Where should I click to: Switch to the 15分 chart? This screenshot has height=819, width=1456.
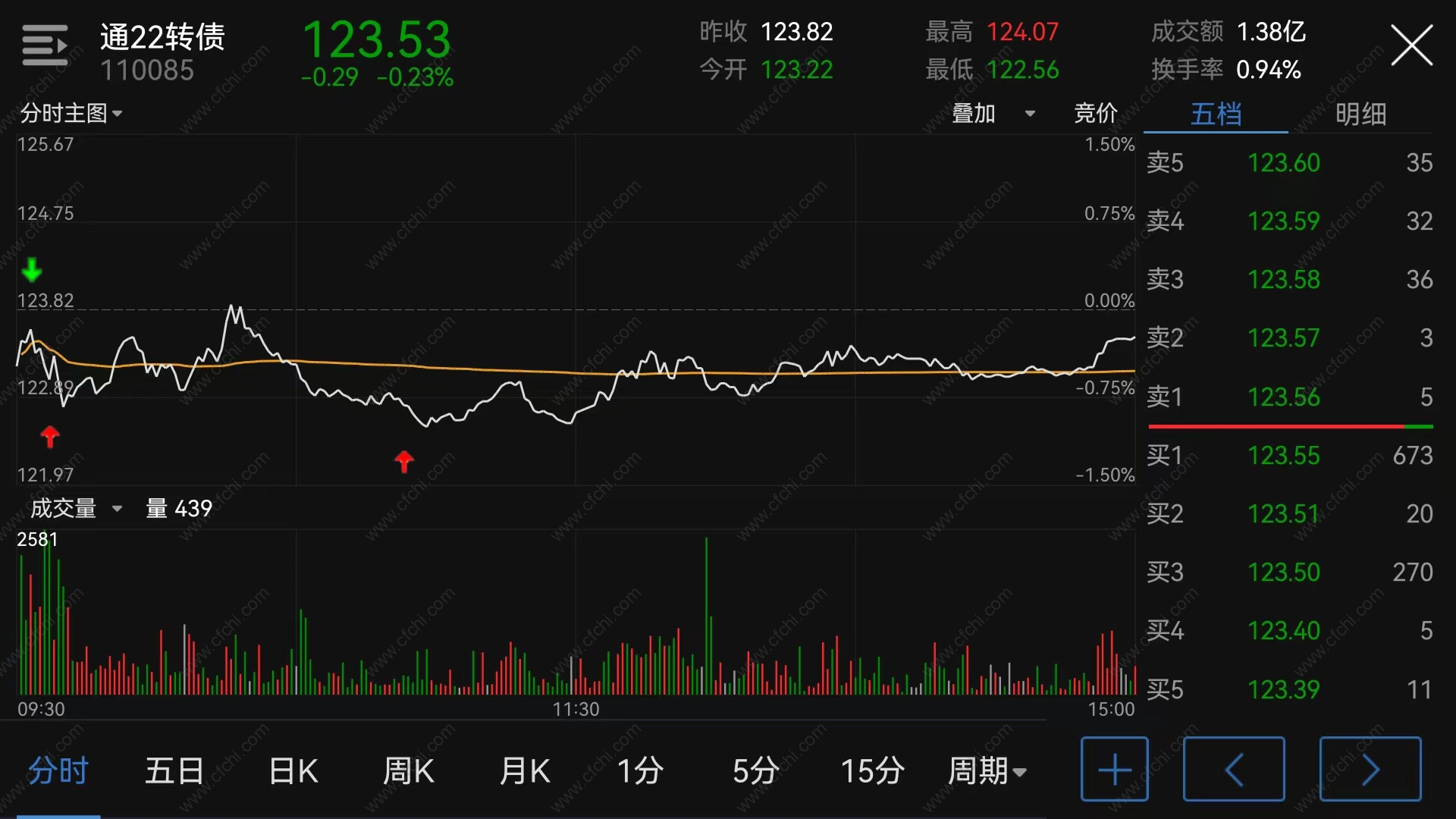coord(872,771)
